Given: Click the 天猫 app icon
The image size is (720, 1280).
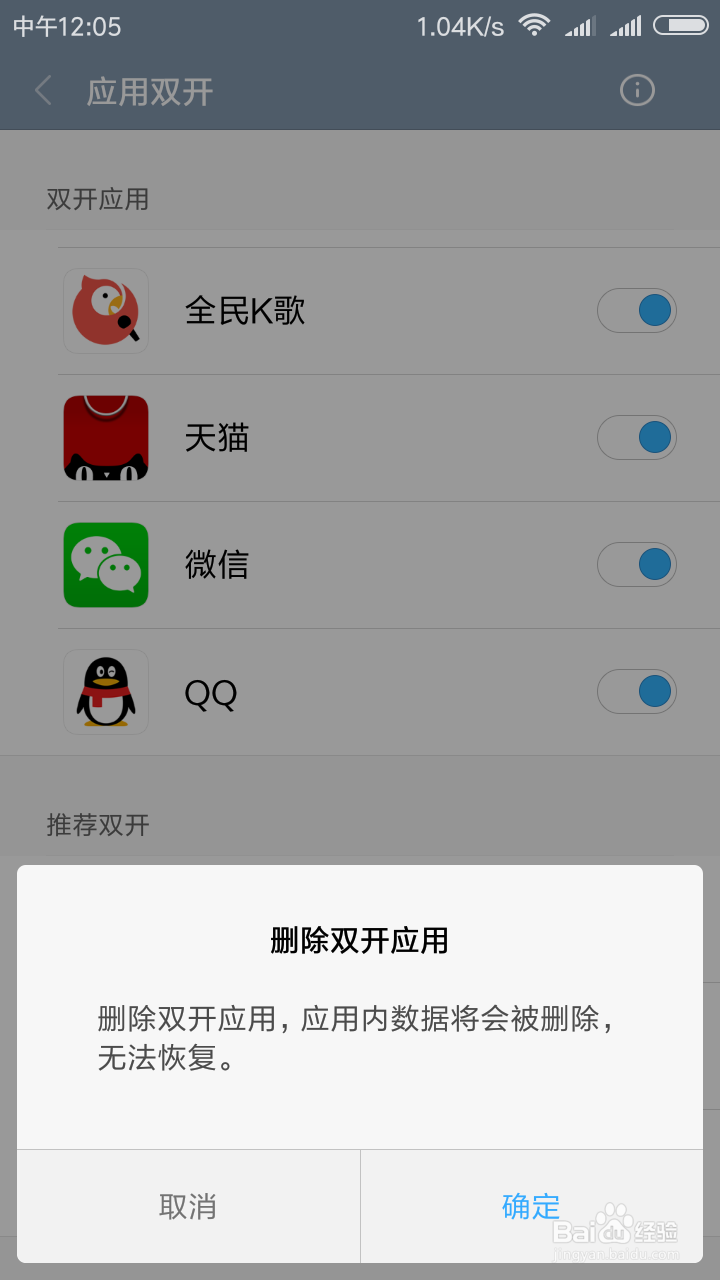Looking at the screenshot, I should (105, 437).
